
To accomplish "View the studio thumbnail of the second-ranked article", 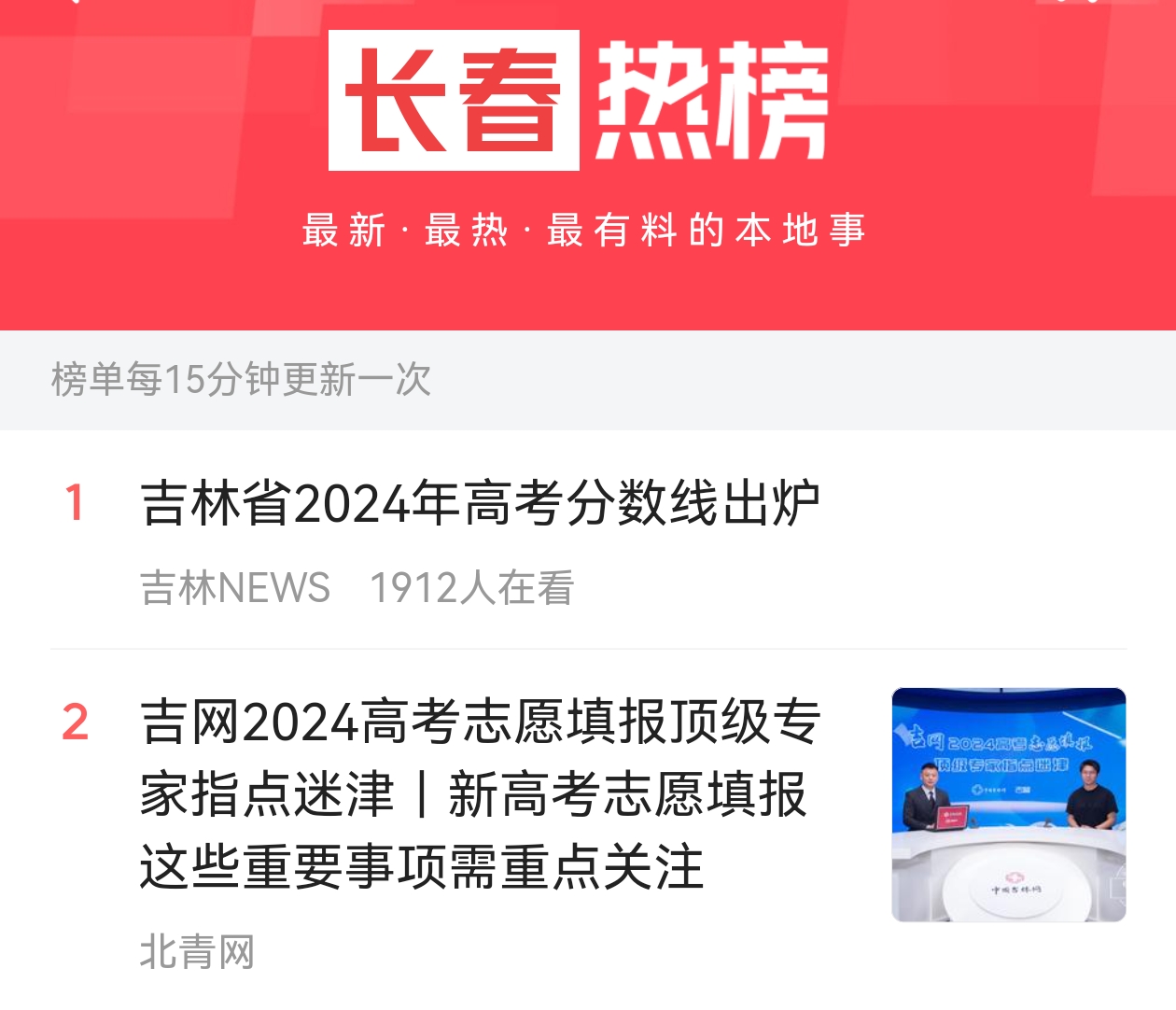I will (x=1008, y=805).
